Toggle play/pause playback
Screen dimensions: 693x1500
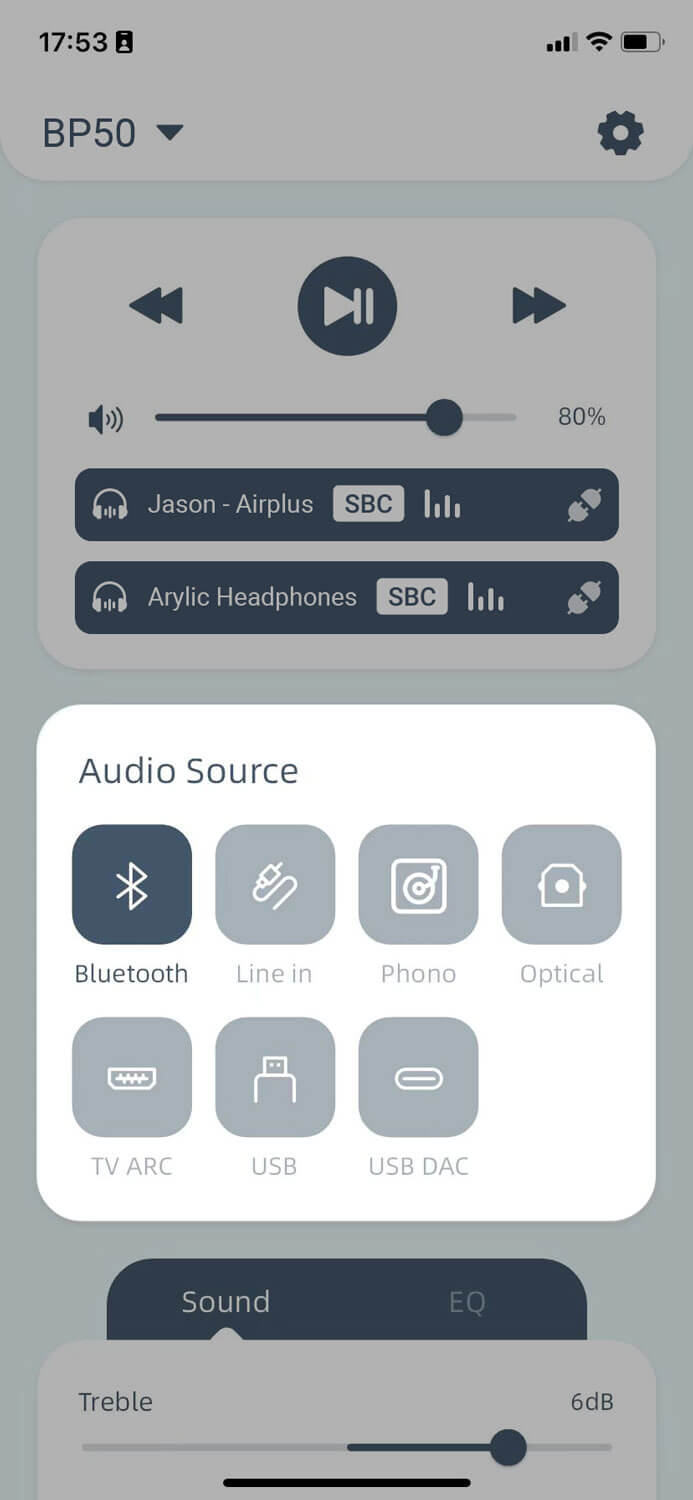point(347,306)
